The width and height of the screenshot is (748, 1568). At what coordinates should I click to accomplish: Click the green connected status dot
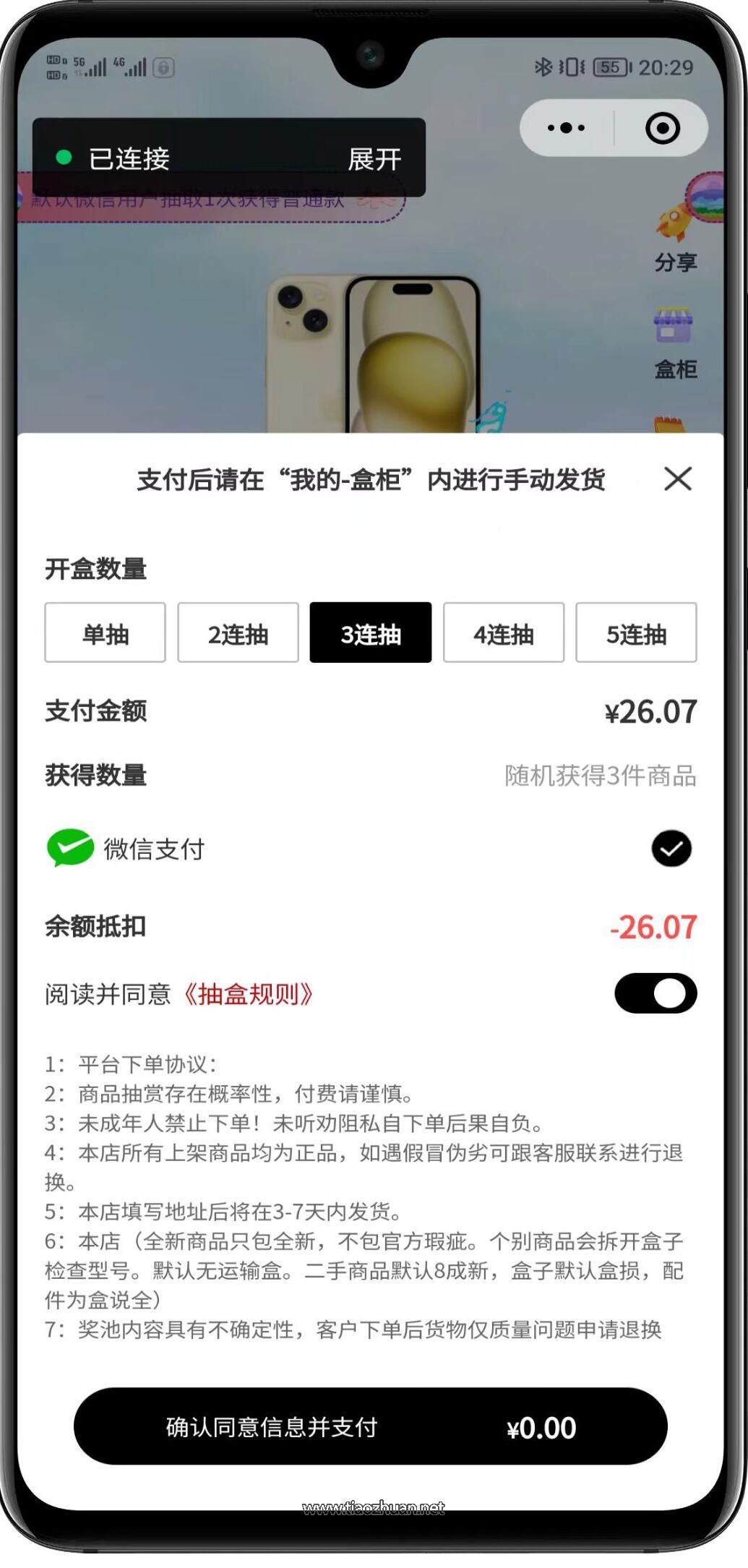tap(64, 158)
